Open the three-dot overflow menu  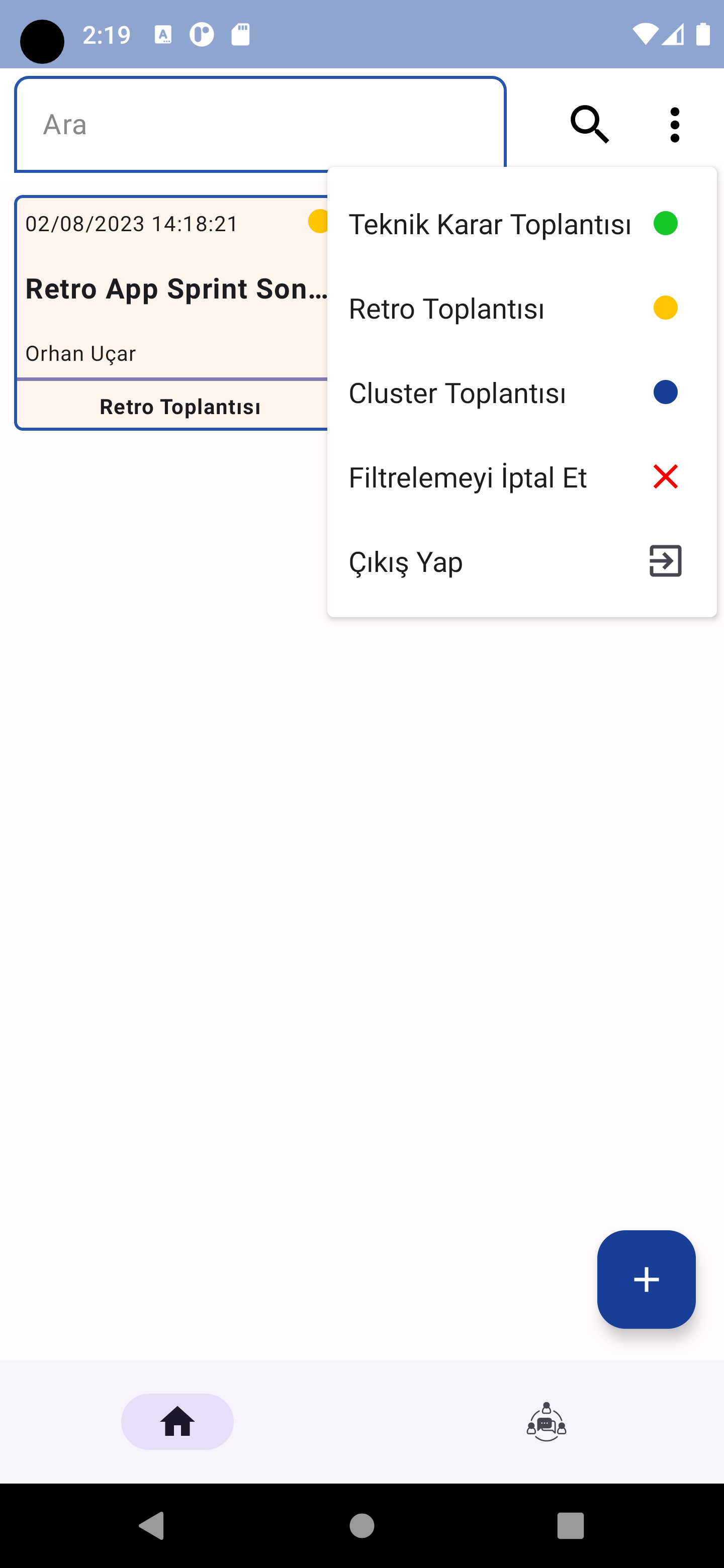(x=675, y=124)
